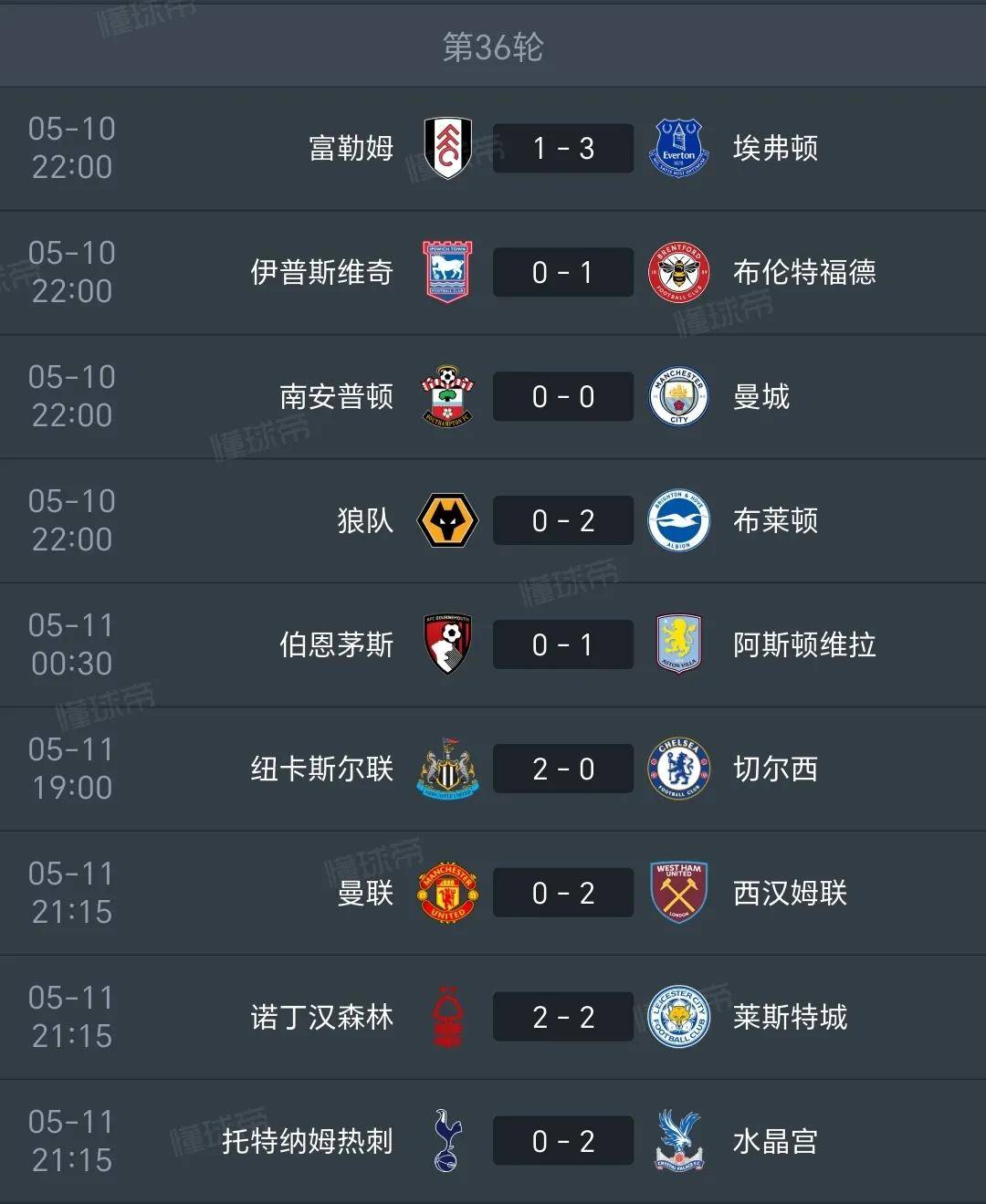Image resolution: width=986 pixels, height=1204 pixels.
Task: View the Bournemouth vs Aston Villa match
Action: point(562,645)
